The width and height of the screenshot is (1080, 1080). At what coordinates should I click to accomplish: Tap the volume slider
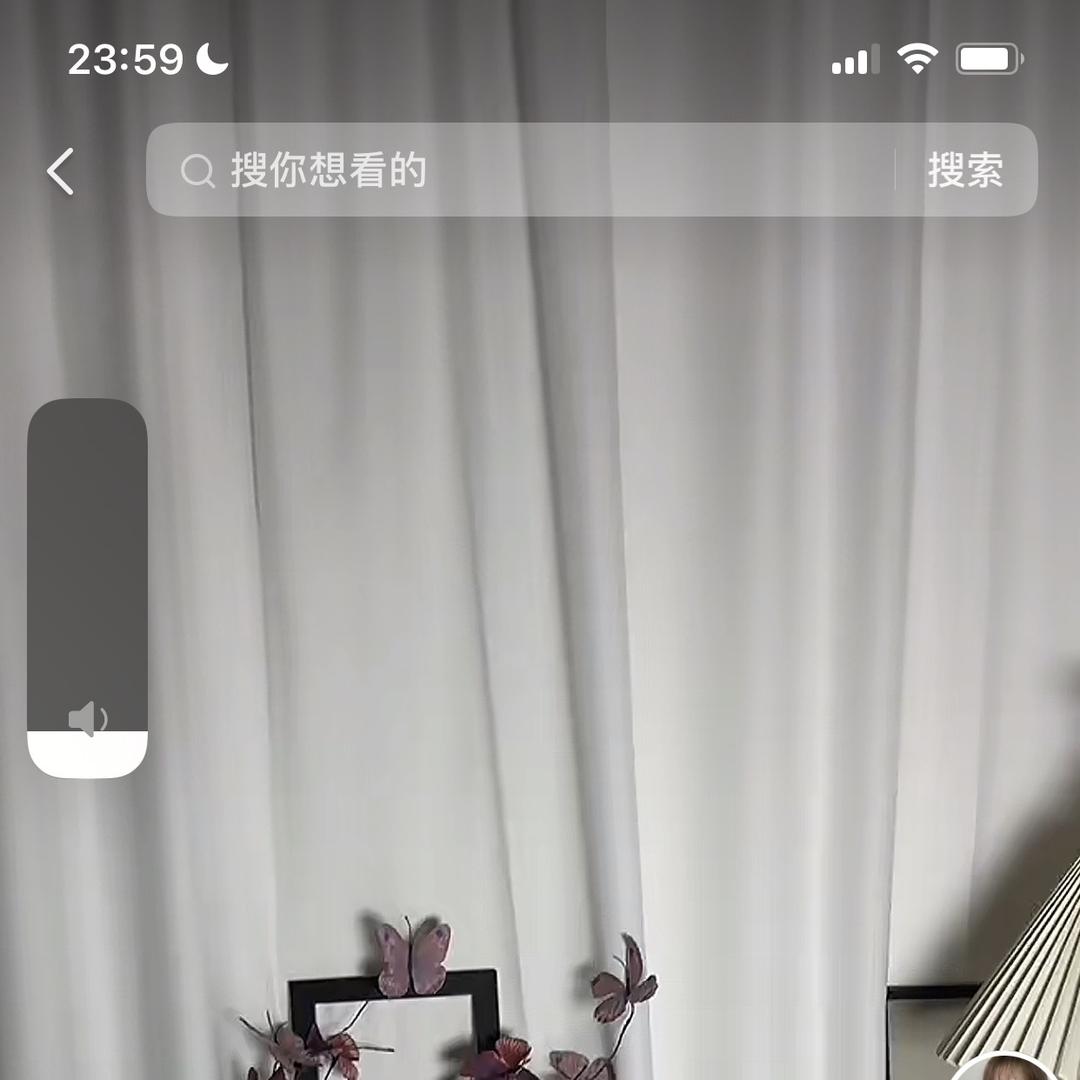point(87,588)
